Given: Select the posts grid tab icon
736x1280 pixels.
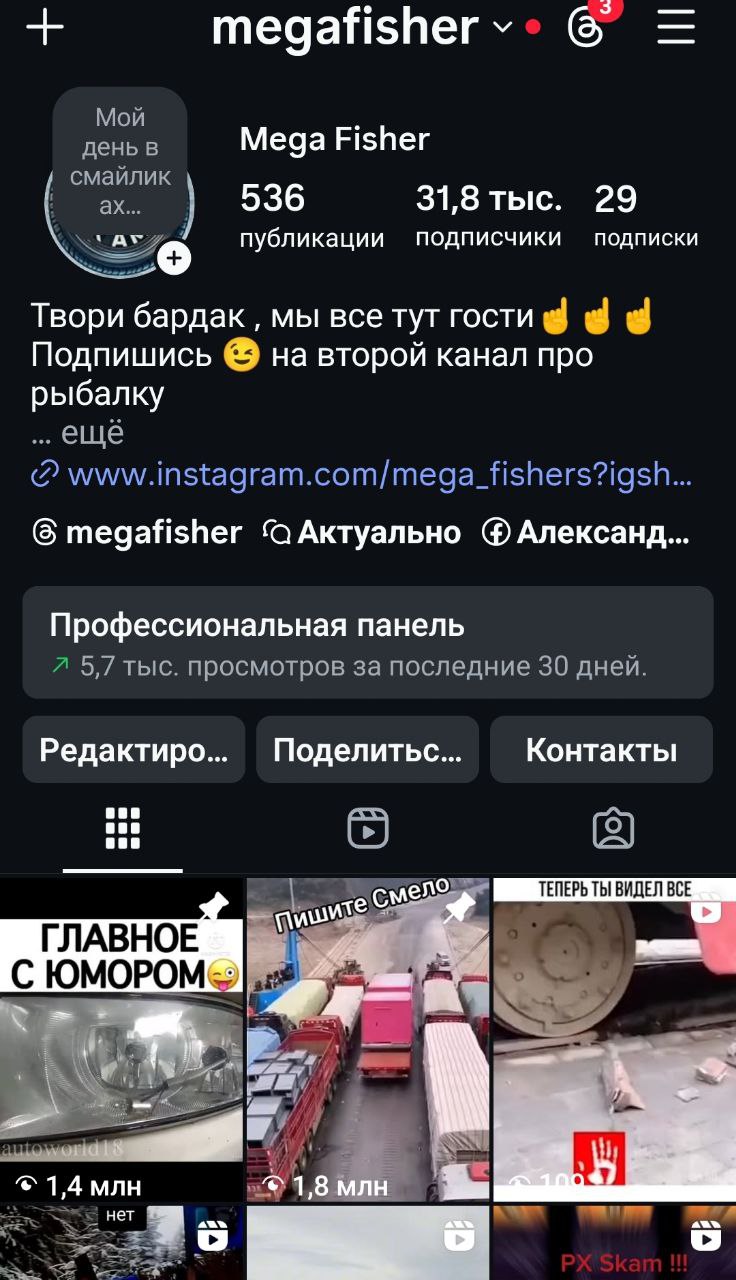Looking at the screenshot, I should tap(122, 828).
